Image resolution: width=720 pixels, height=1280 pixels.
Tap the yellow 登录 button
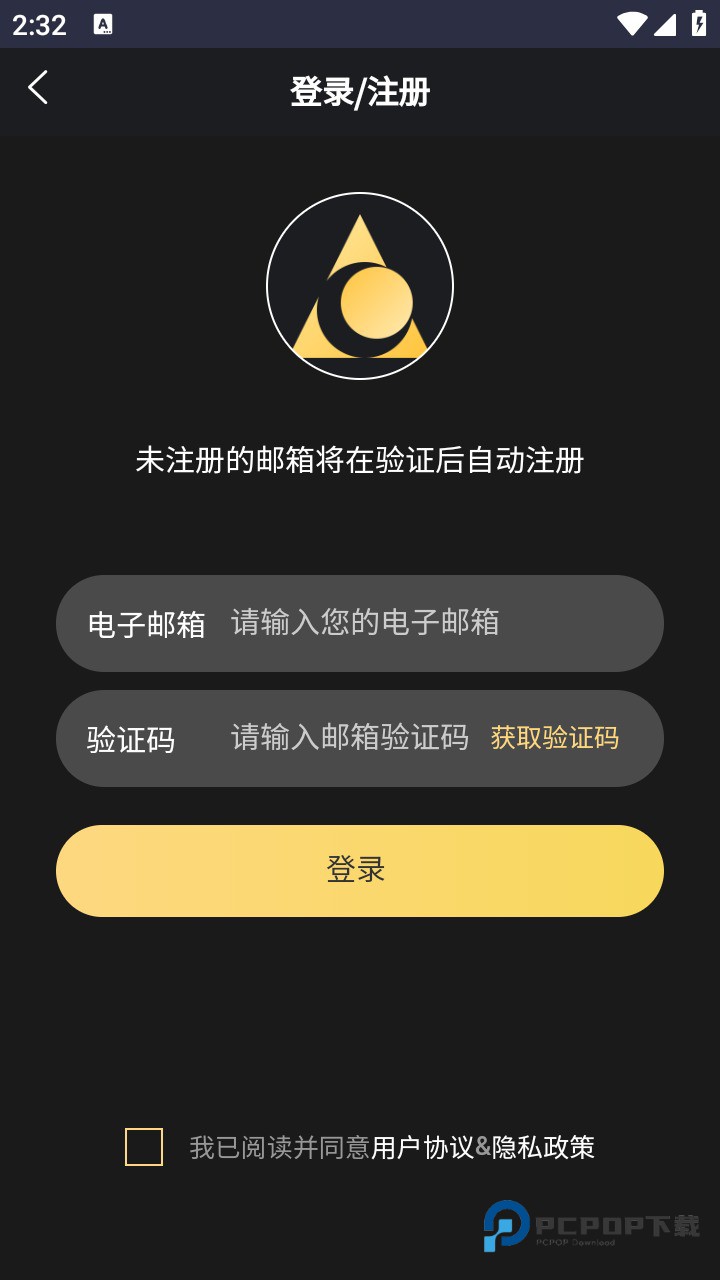click(360, 870)
